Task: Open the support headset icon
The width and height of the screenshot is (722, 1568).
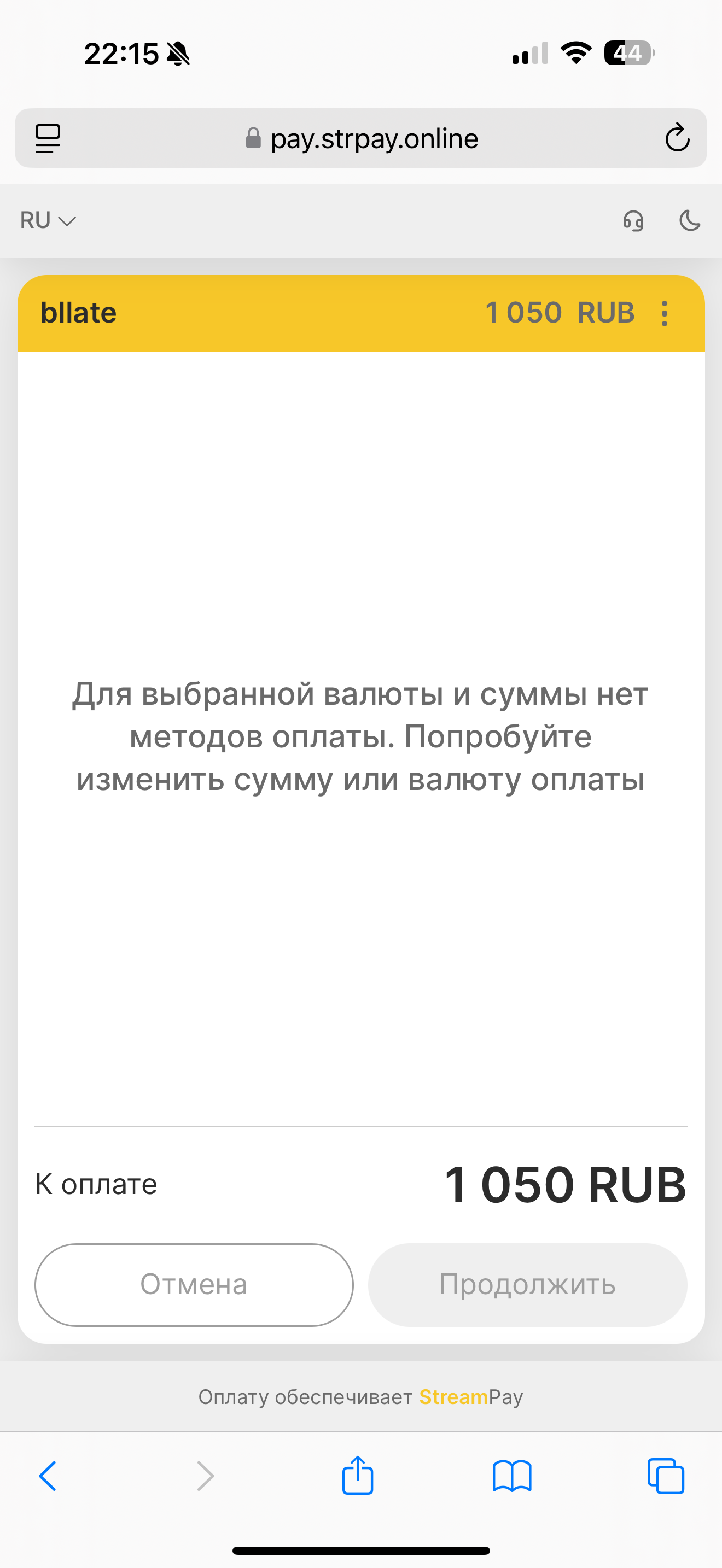Action: click(633, 220)
